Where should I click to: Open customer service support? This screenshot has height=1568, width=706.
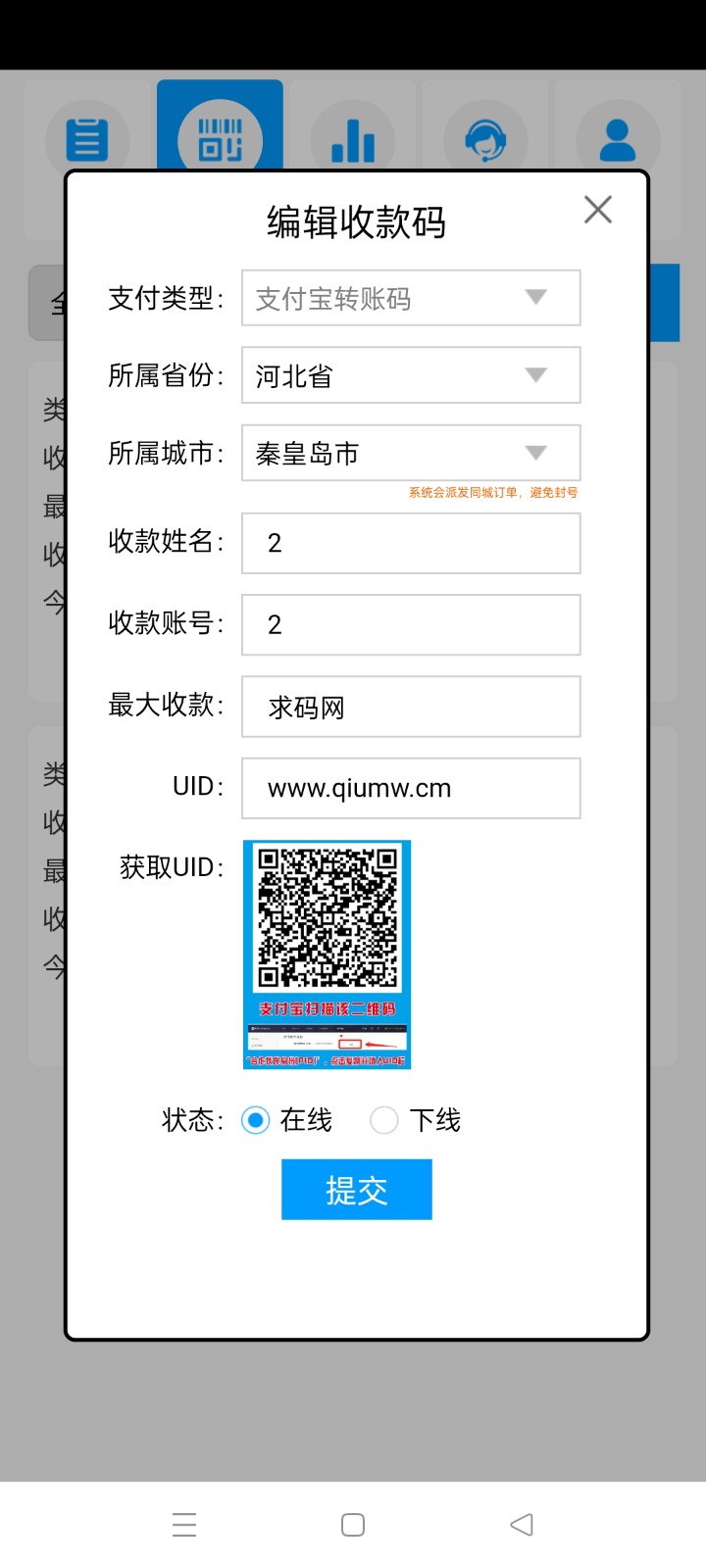486,140
